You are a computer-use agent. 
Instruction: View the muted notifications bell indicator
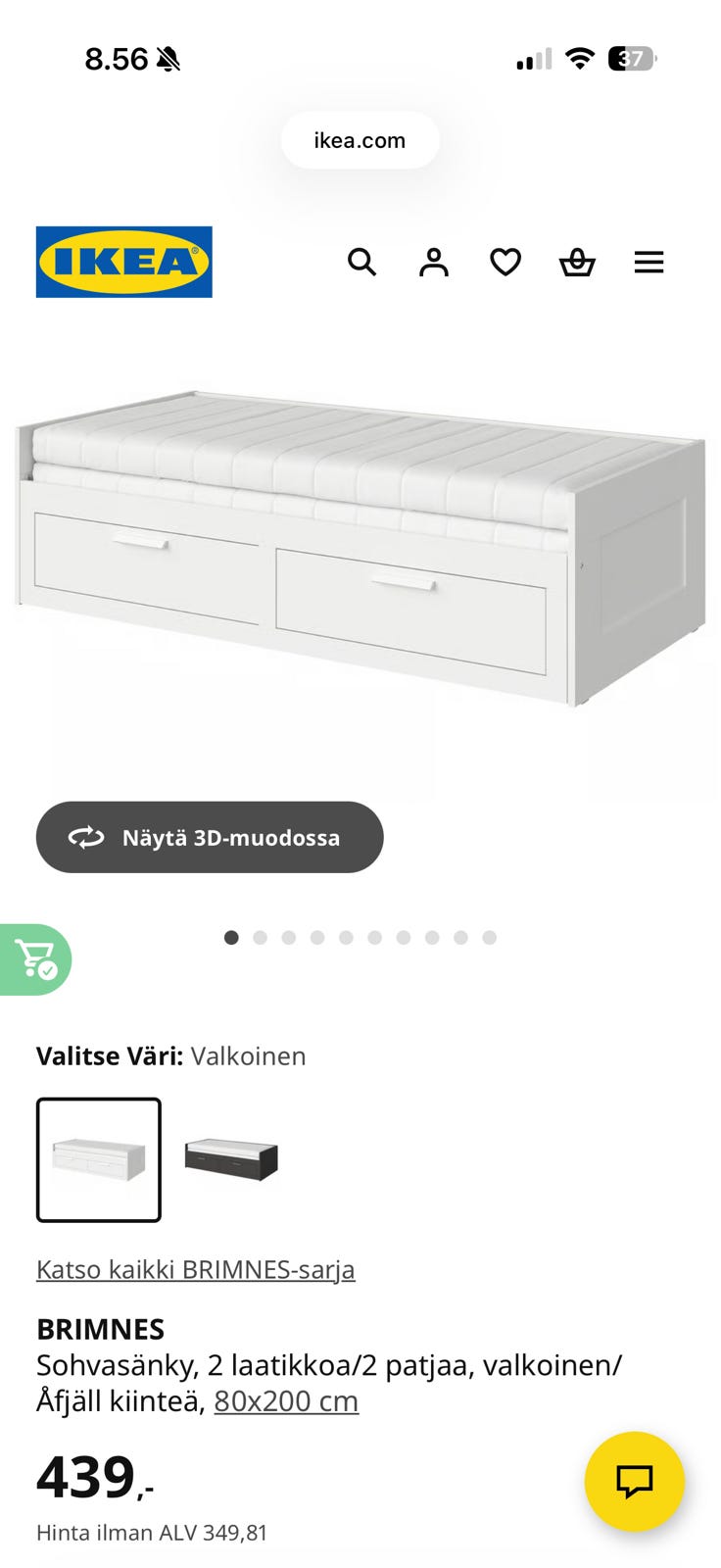(x=168, y=59)
